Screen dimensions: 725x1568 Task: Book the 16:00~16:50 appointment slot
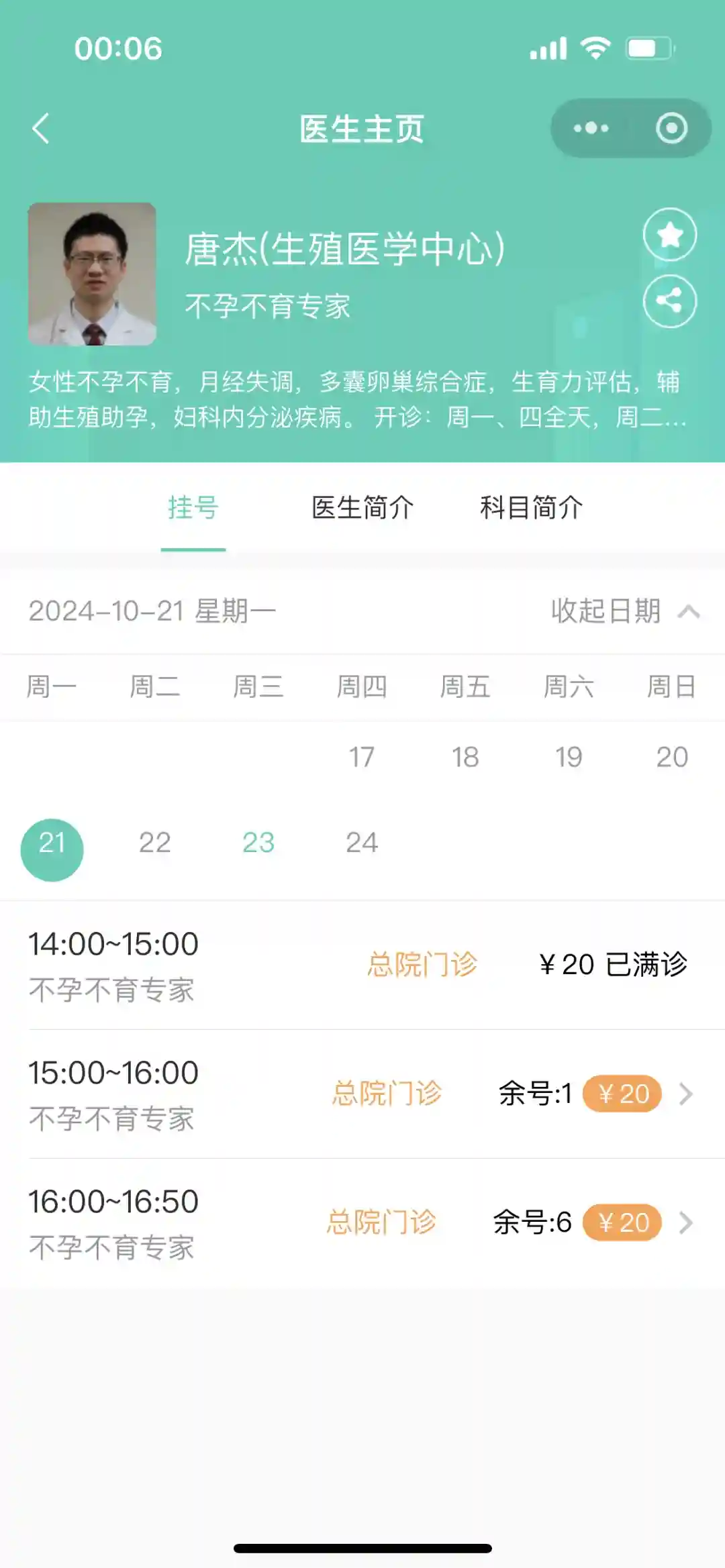pos(622,1223)
